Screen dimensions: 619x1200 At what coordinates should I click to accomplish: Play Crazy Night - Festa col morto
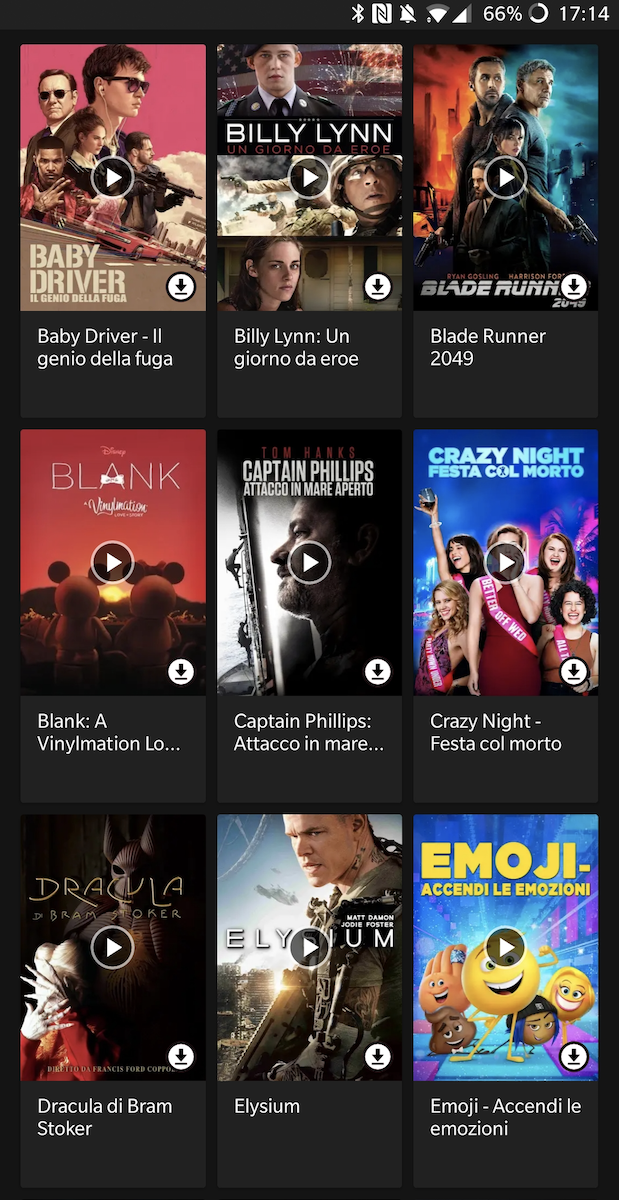coord(506,563)
